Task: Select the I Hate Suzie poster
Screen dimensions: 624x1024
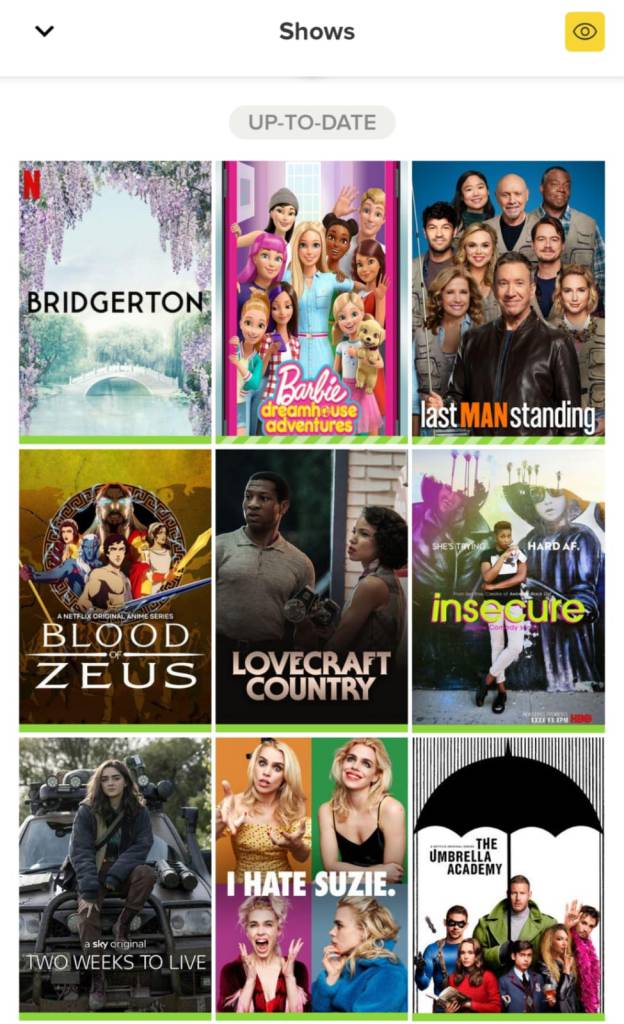Action: pos(312,875)
